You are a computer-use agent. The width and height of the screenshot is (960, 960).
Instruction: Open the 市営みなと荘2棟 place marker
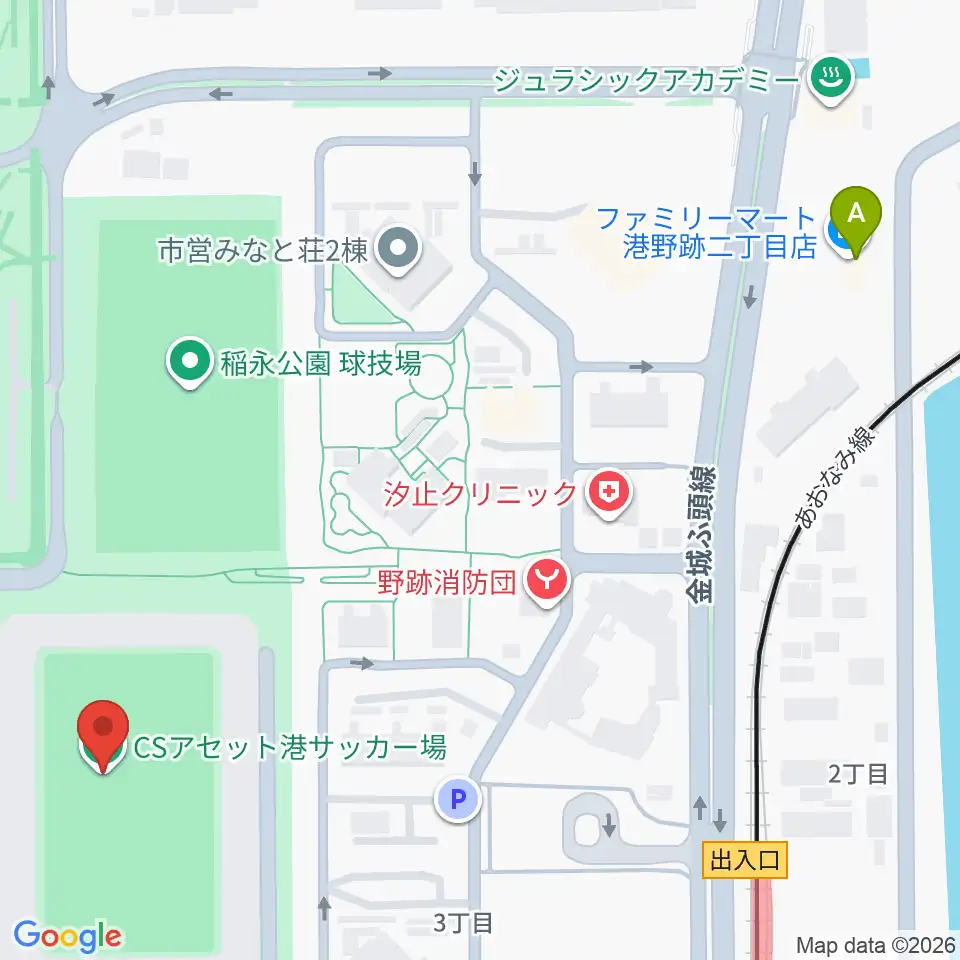coord(398,249)
